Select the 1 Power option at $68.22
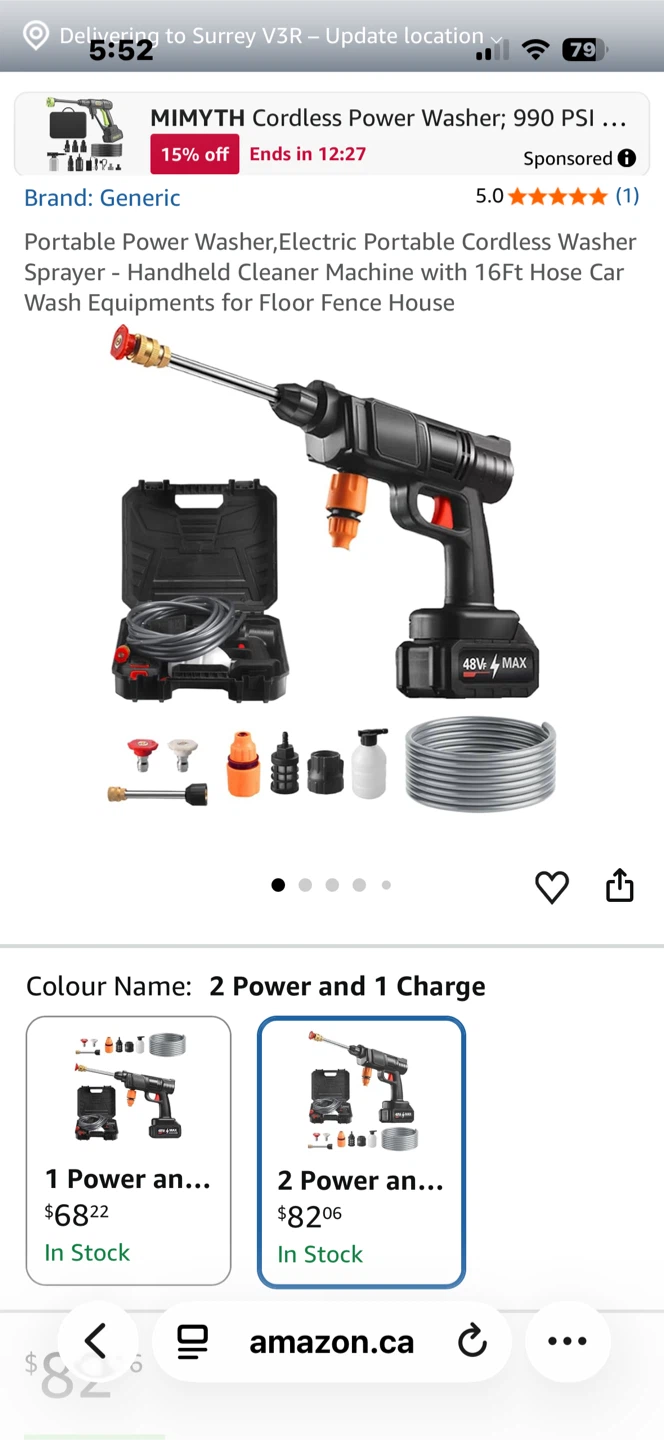The height and width of the screenshot is (1440, 664). (128, 1150)
